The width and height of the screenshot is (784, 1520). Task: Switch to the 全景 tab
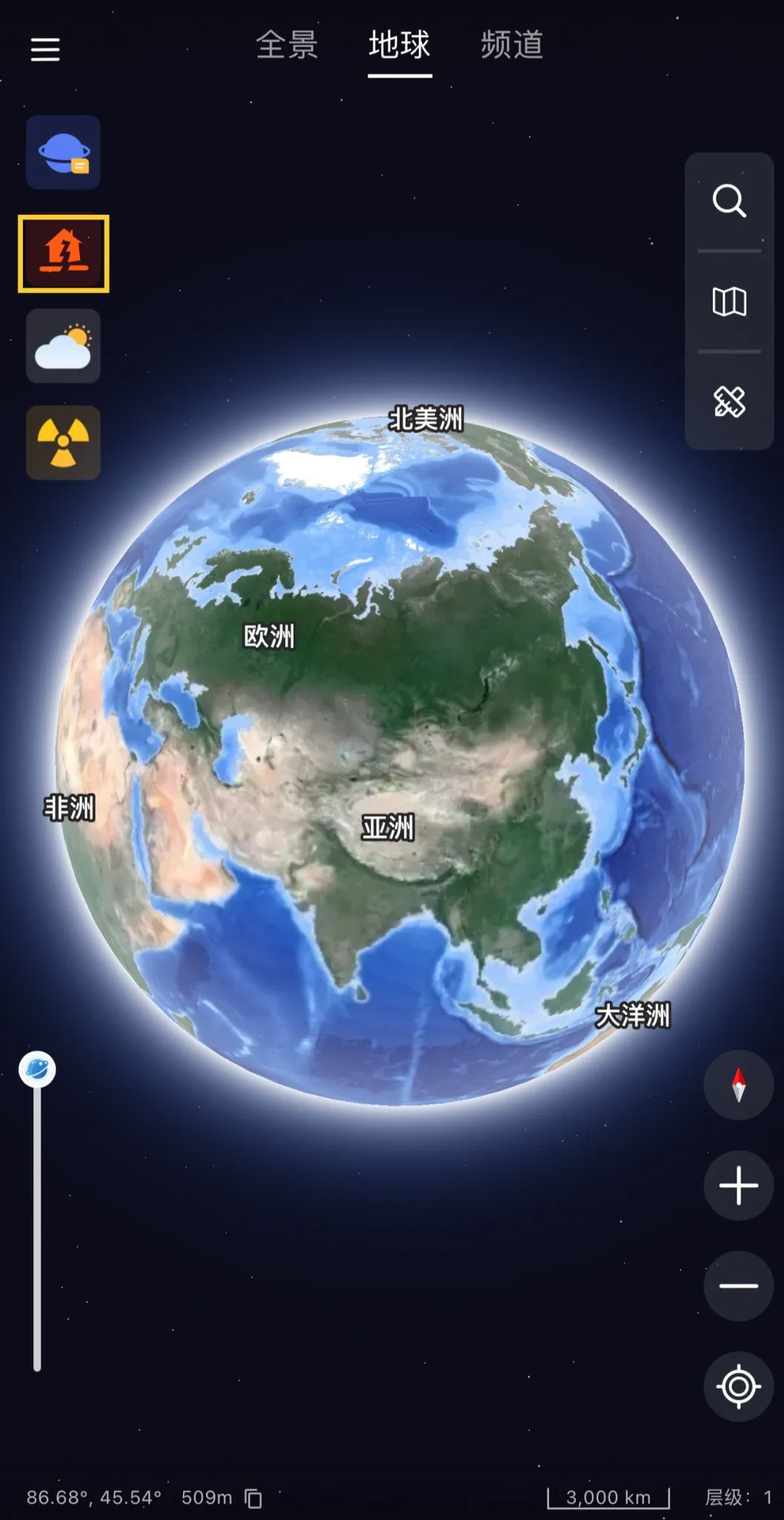(x=287, y=45)
